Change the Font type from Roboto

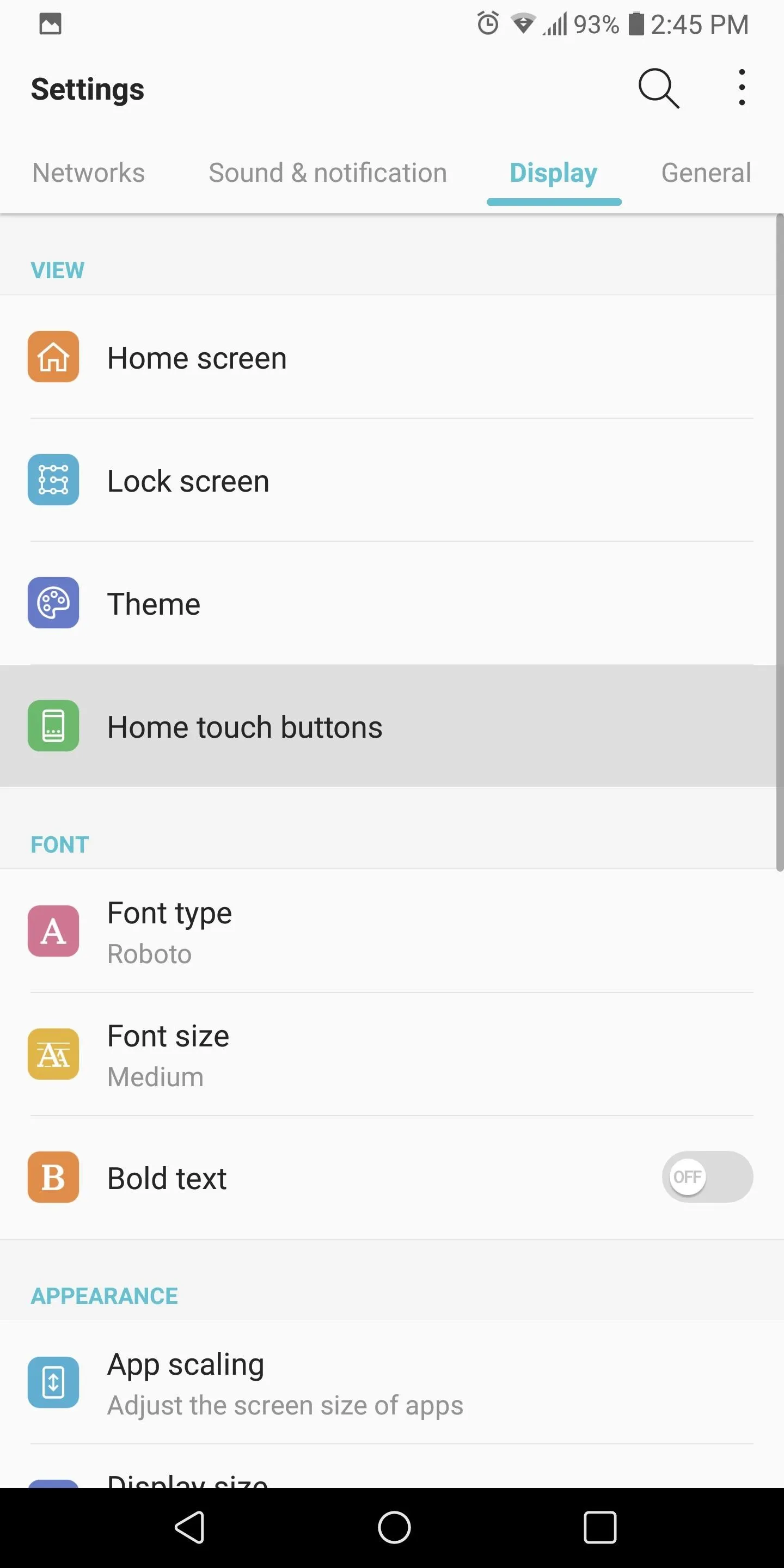coord(392,932)
